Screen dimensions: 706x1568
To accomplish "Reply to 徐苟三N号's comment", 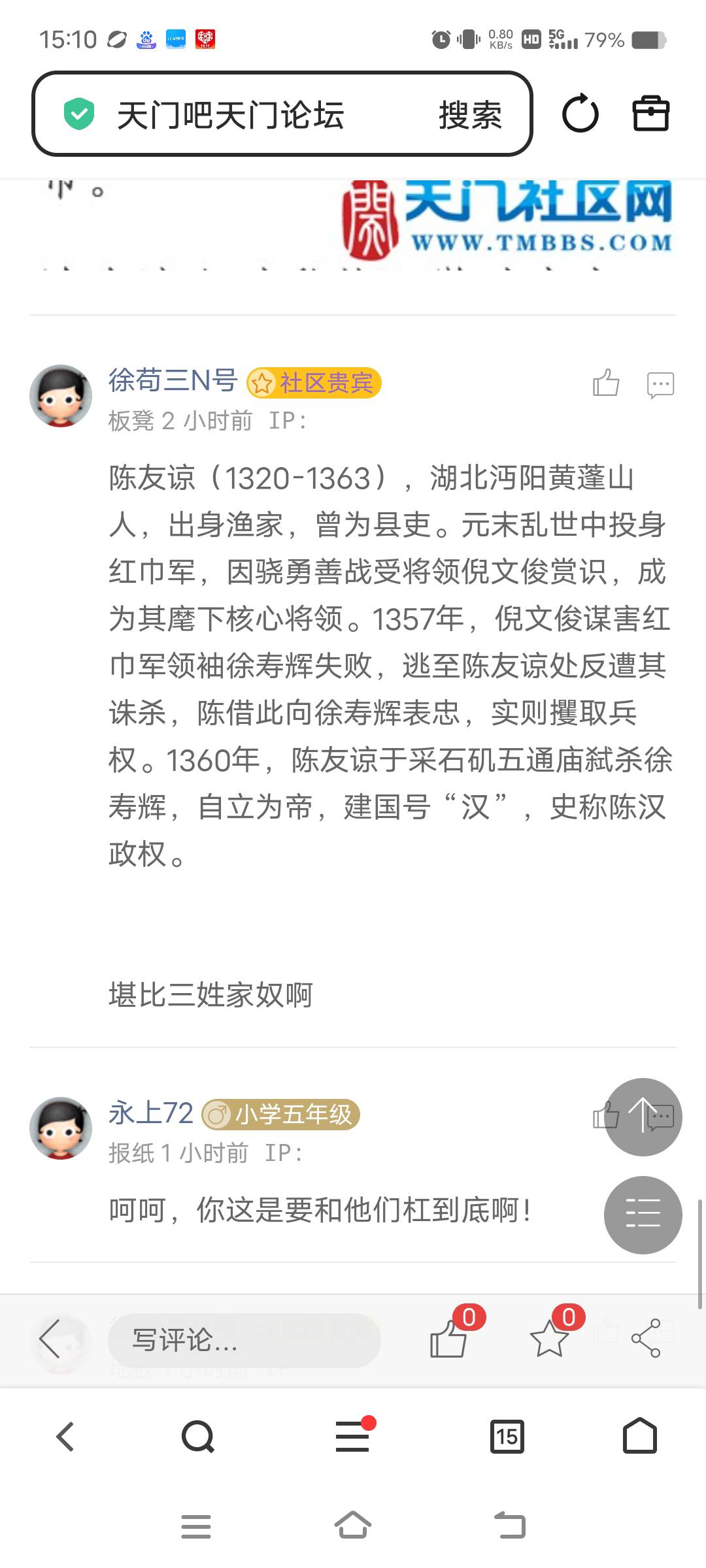I will [660, 385].
